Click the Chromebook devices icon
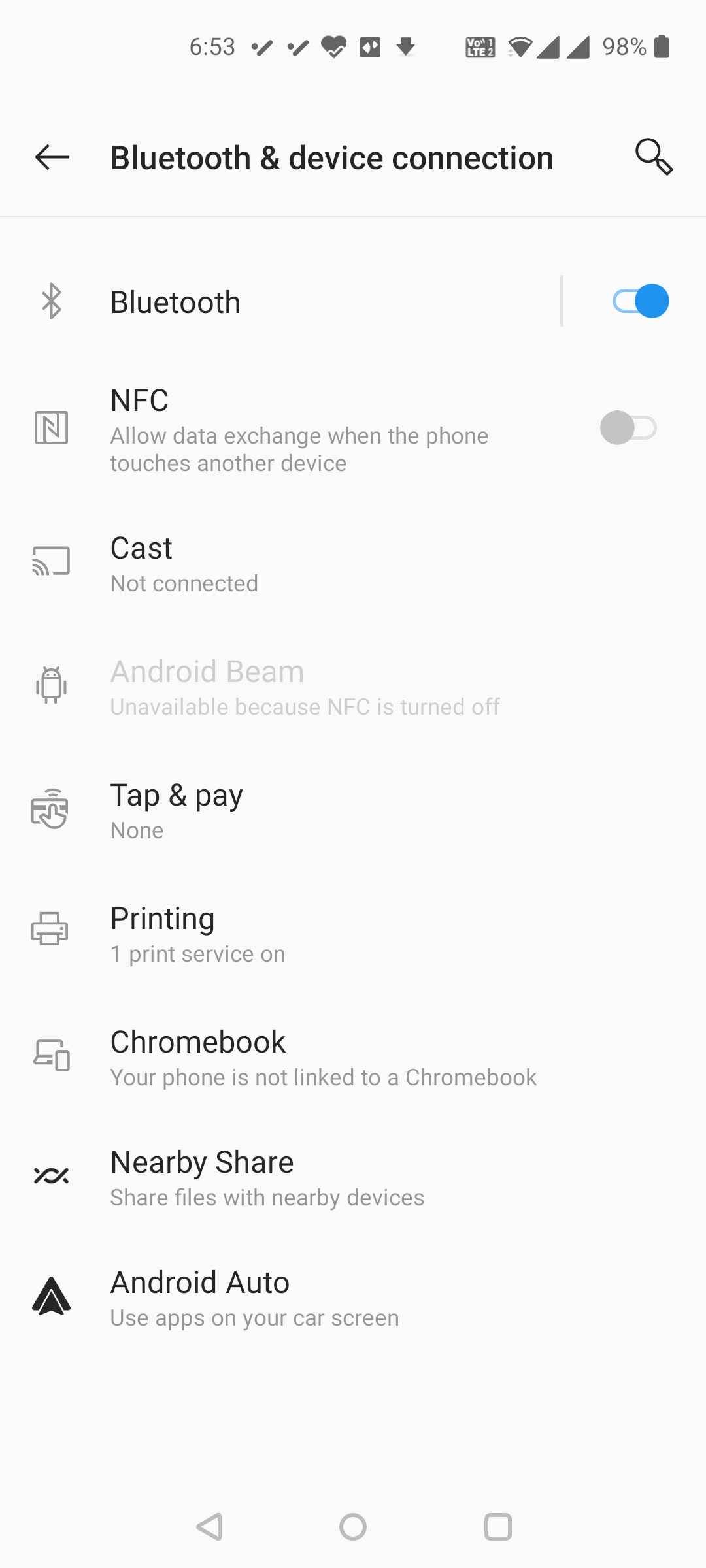Screen dimensions: 706x1568 point(52,1056)
